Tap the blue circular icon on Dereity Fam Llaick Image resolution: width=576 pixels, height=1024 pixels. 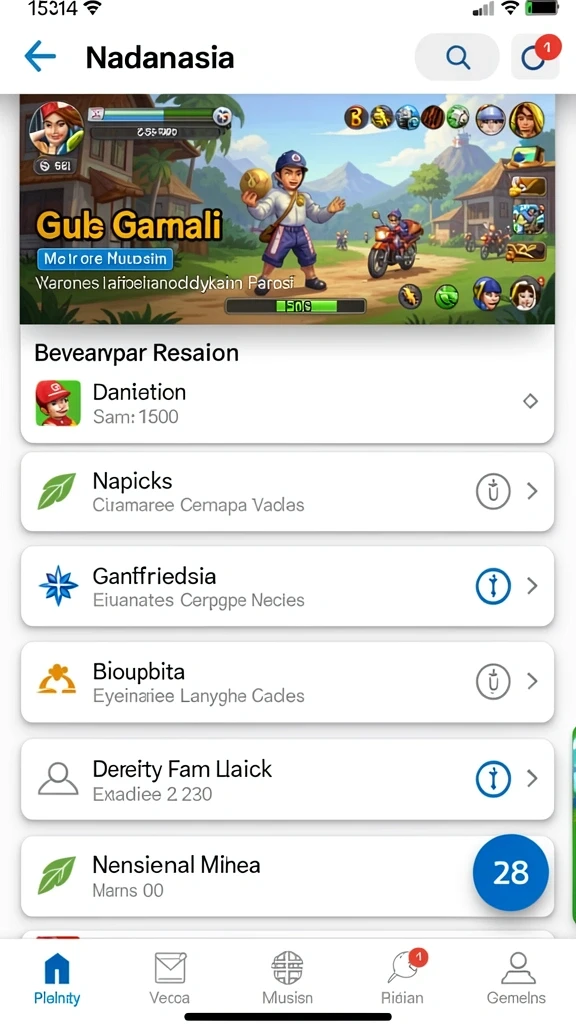tap(492, 778)
